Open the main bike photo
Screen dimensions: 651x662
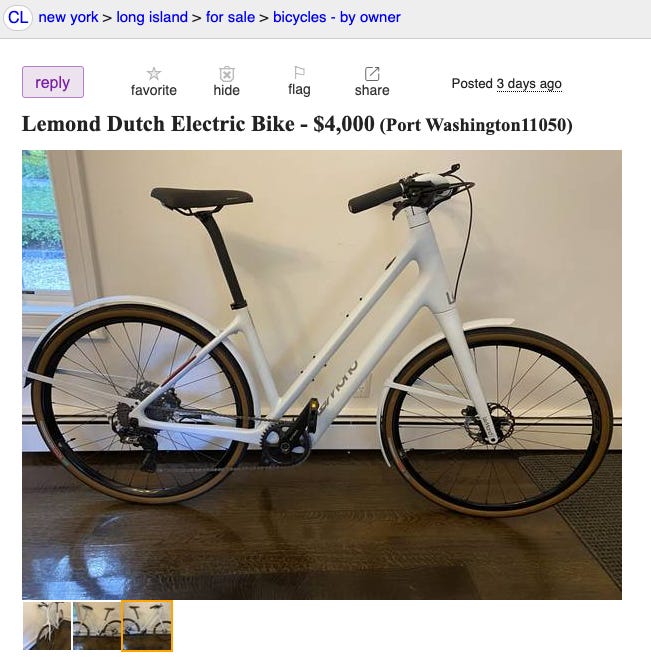(x=322, y=375)
